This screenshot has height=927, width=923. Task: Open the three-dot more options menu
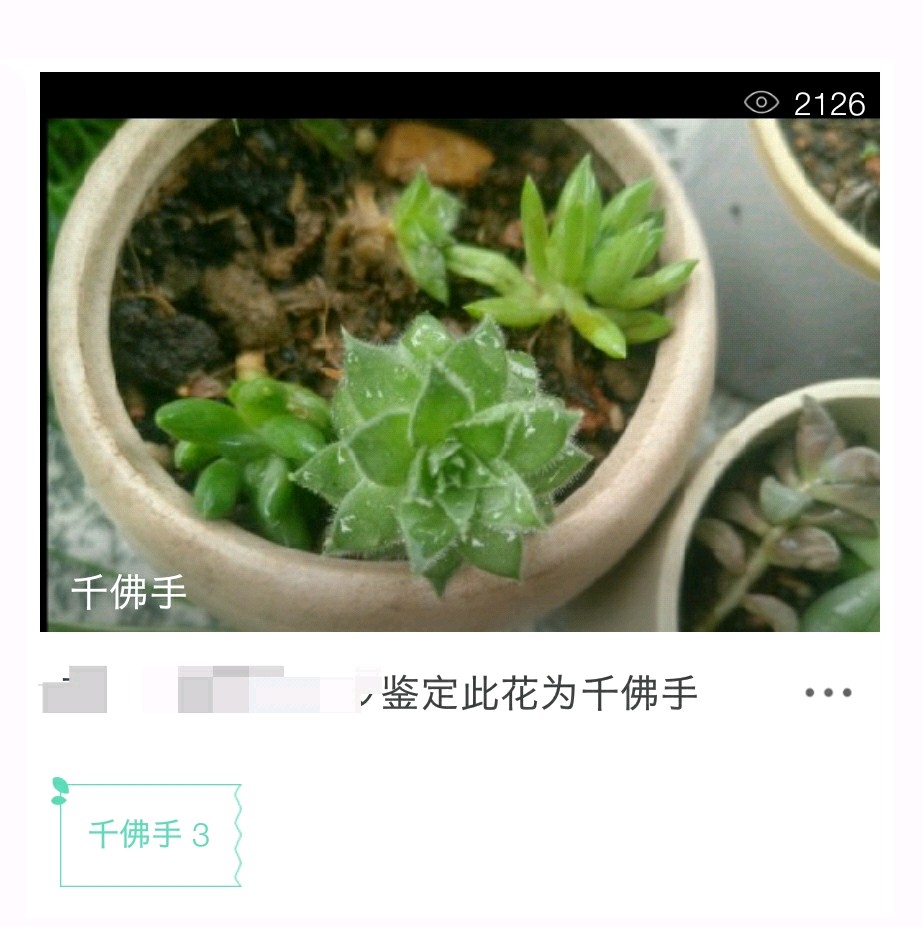tap(828, 692)
